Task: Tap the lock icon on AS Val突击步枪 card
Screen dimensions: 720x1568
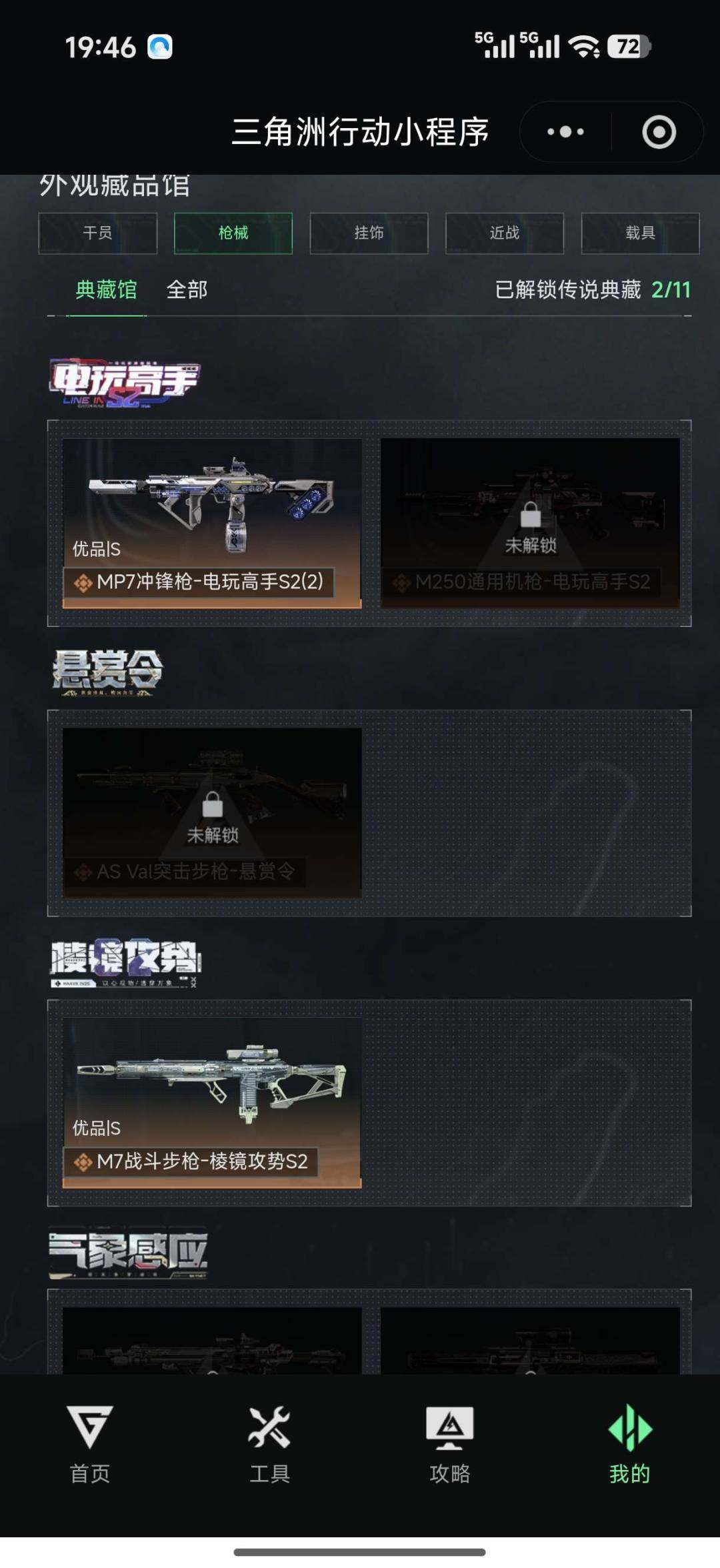Action: tap(211, 806)
